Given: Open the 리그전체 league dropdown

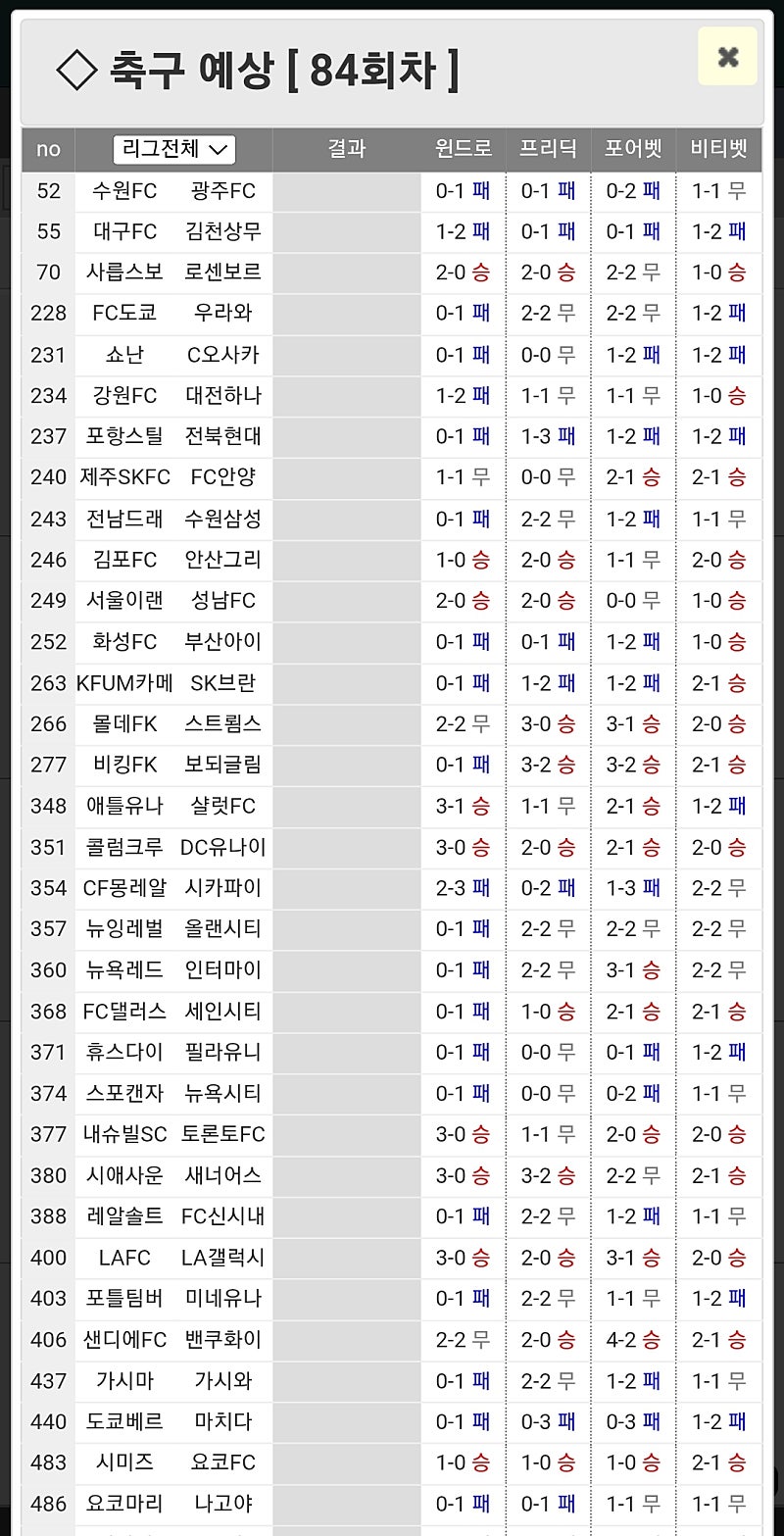Looking at the screenshot, I should pos(173,149).
